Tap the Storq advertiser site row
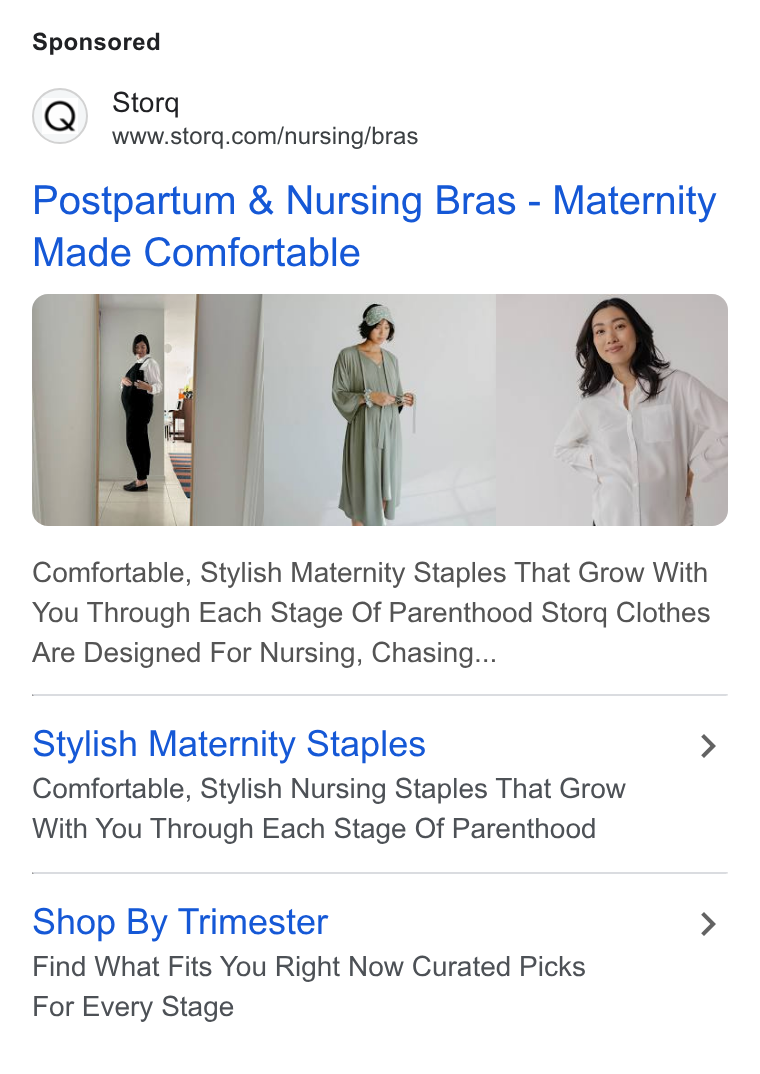This screenshot has height=1074, width=760. point(225,117)
